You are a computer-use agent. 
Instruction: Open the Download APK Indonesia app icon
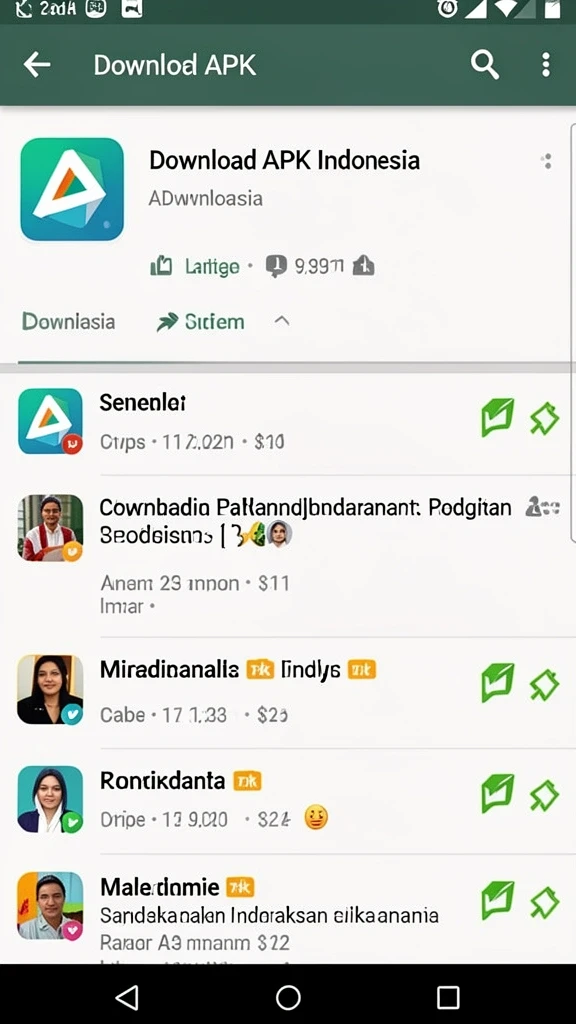click(72, 189)
